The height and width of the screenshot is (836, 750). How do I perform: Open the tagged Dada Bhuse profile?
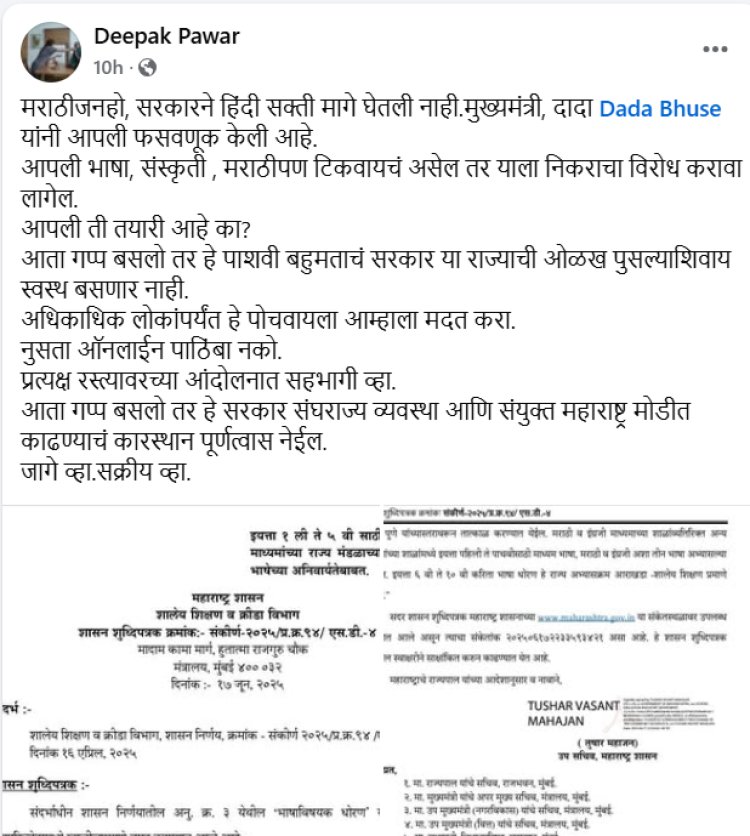(660, 109)
